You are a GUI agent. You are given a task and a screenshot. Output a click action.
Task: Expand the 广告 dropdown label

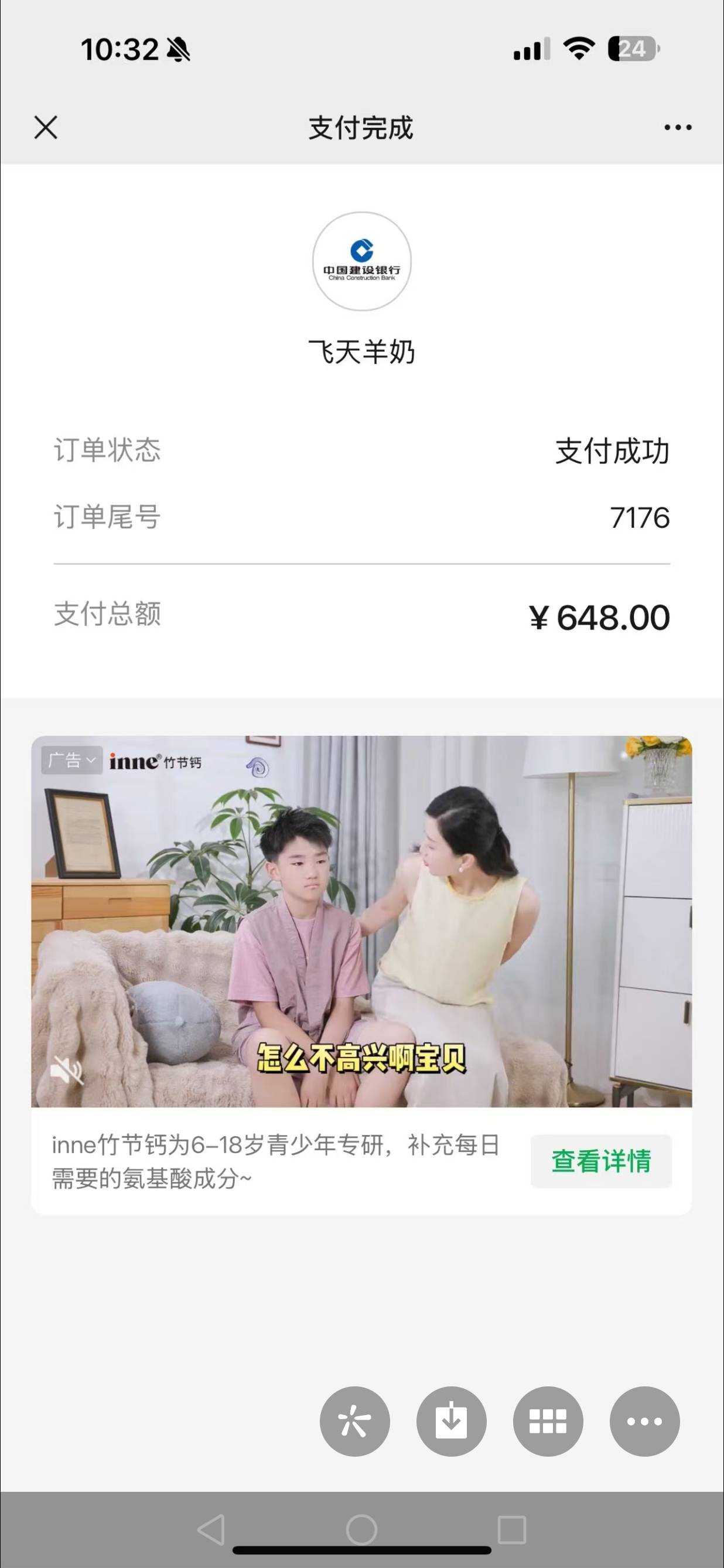click(x=71, y=760)
